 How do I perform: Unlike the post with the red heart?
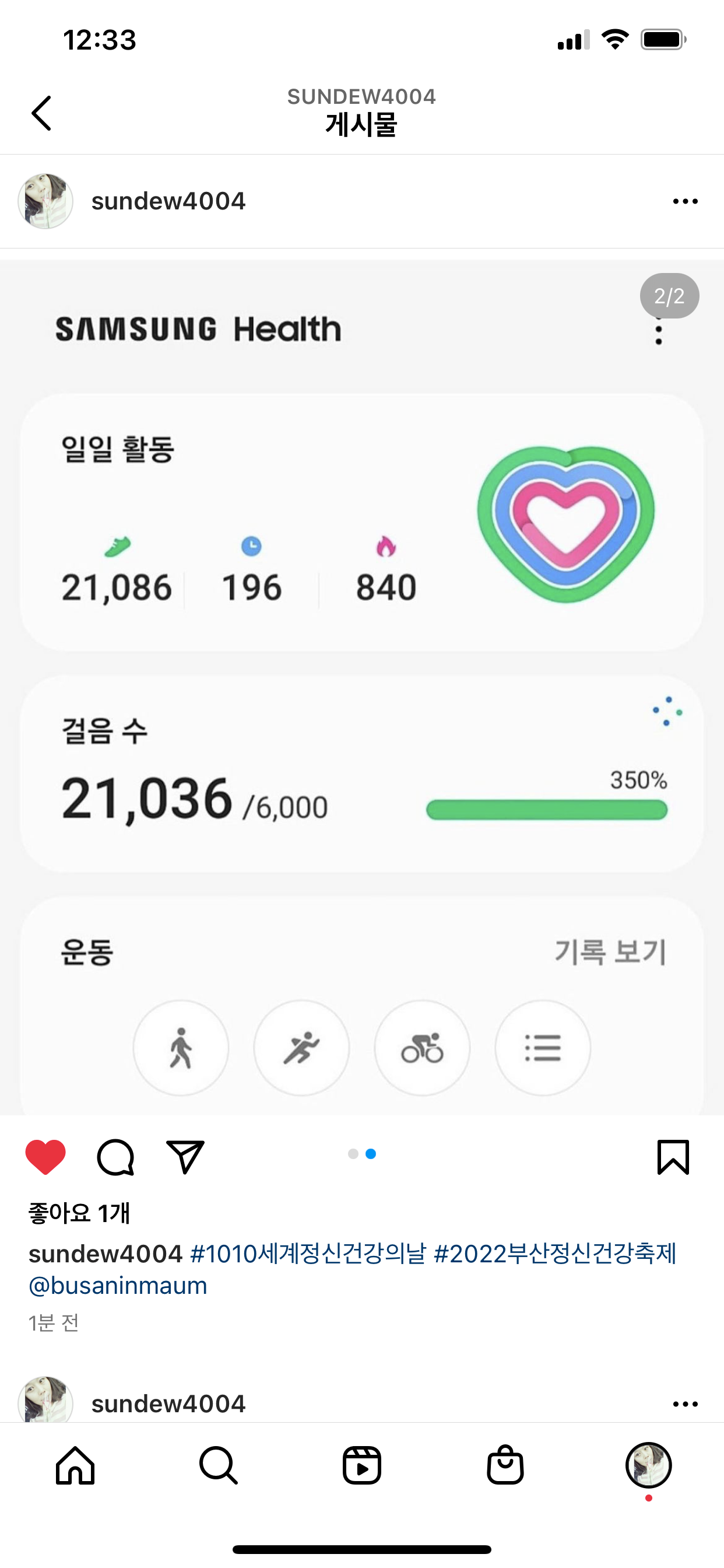[45, 1157]
